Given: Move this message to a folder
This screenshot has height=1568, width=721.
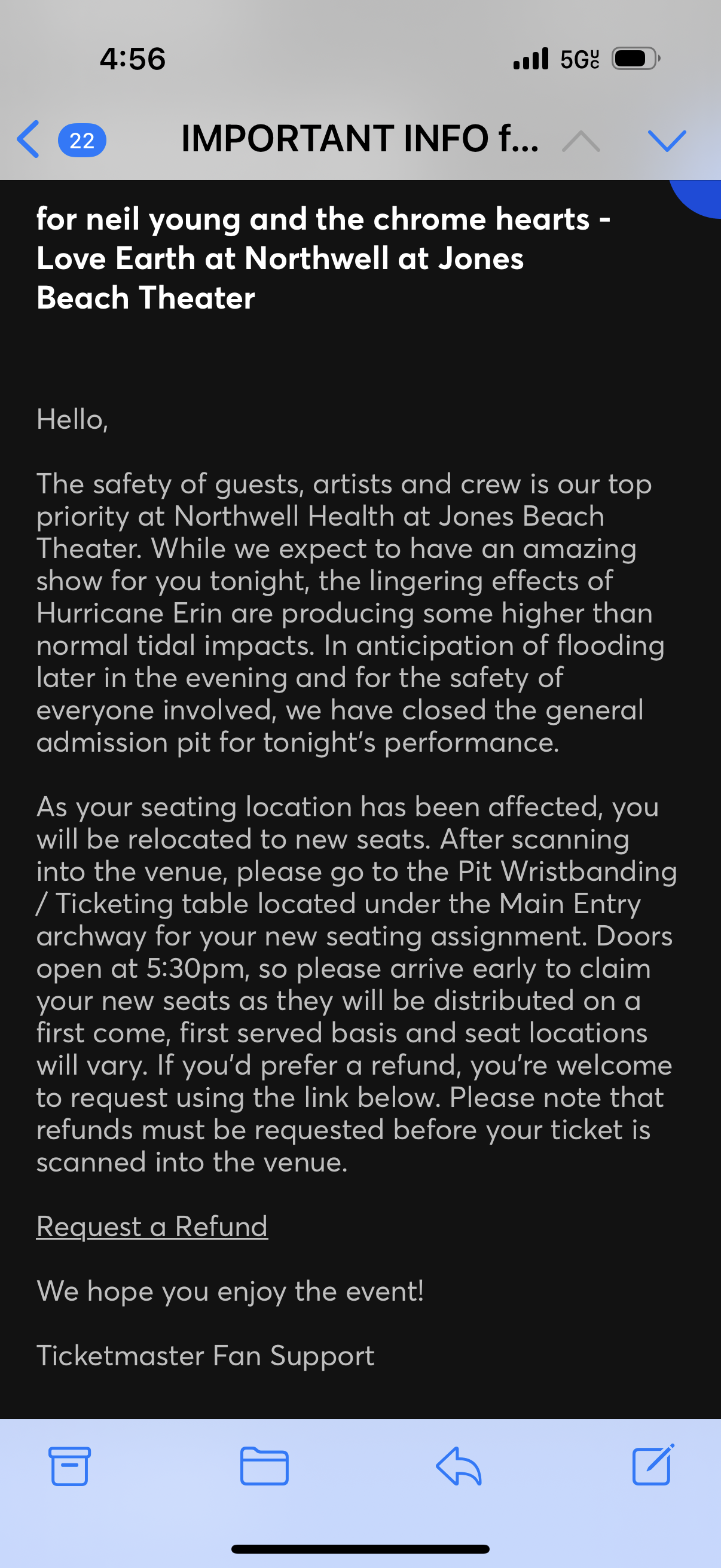Looking at the screenshot, I should (x=264, y=1466).
